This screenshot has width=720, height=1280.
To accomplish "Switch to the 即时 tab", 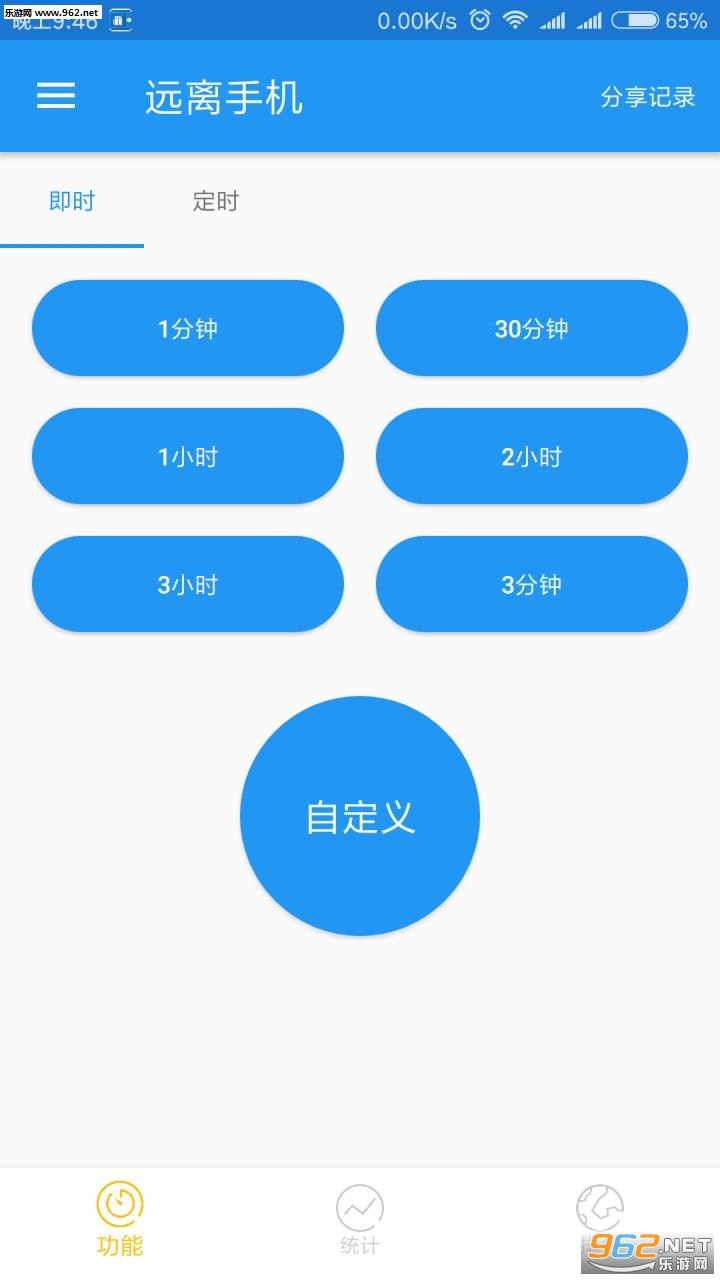I will click(x=72, y=201).
